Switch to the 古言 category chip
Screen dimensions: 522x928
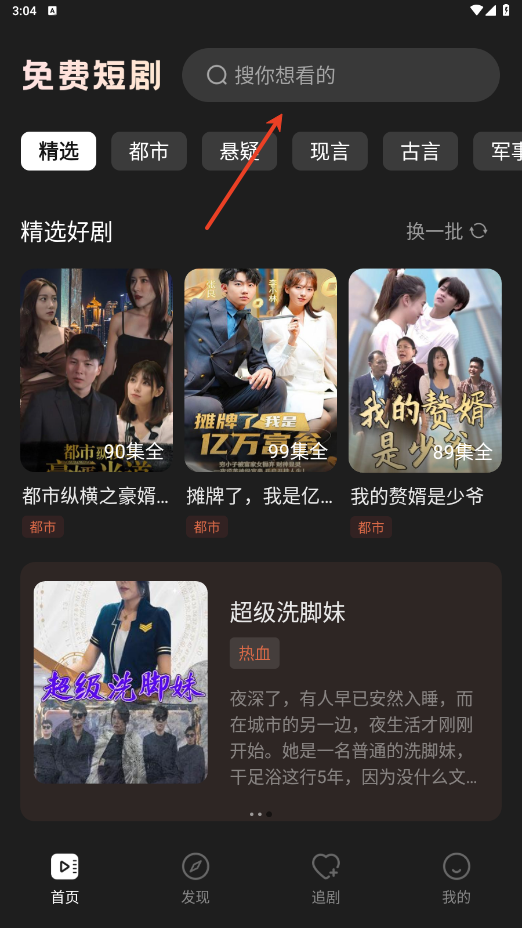421,152
